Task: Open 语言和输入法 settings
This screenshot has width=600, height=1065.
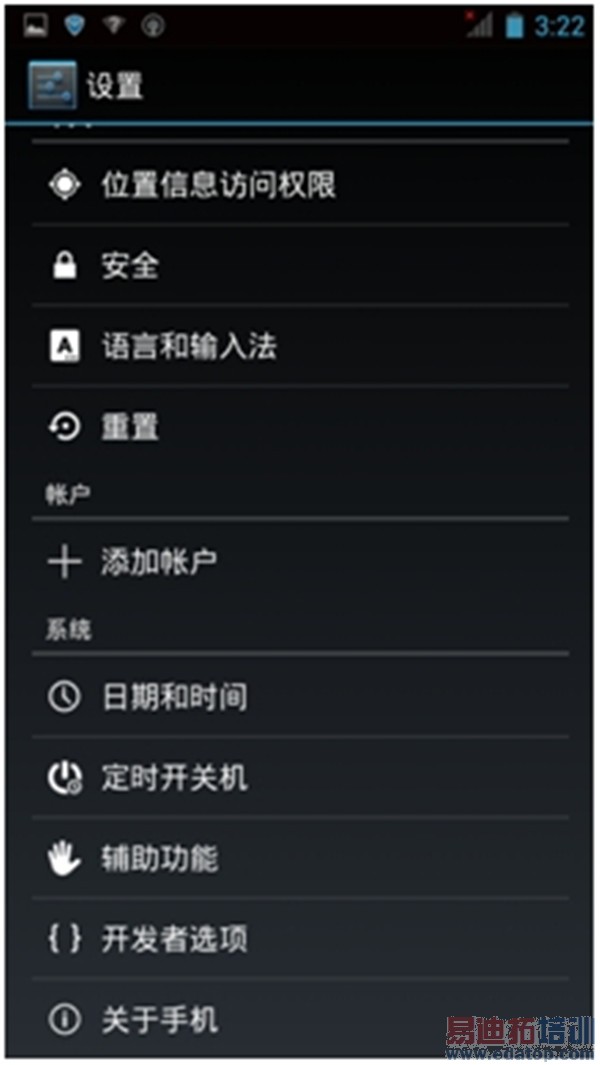Action: click(x=188, y=347)
